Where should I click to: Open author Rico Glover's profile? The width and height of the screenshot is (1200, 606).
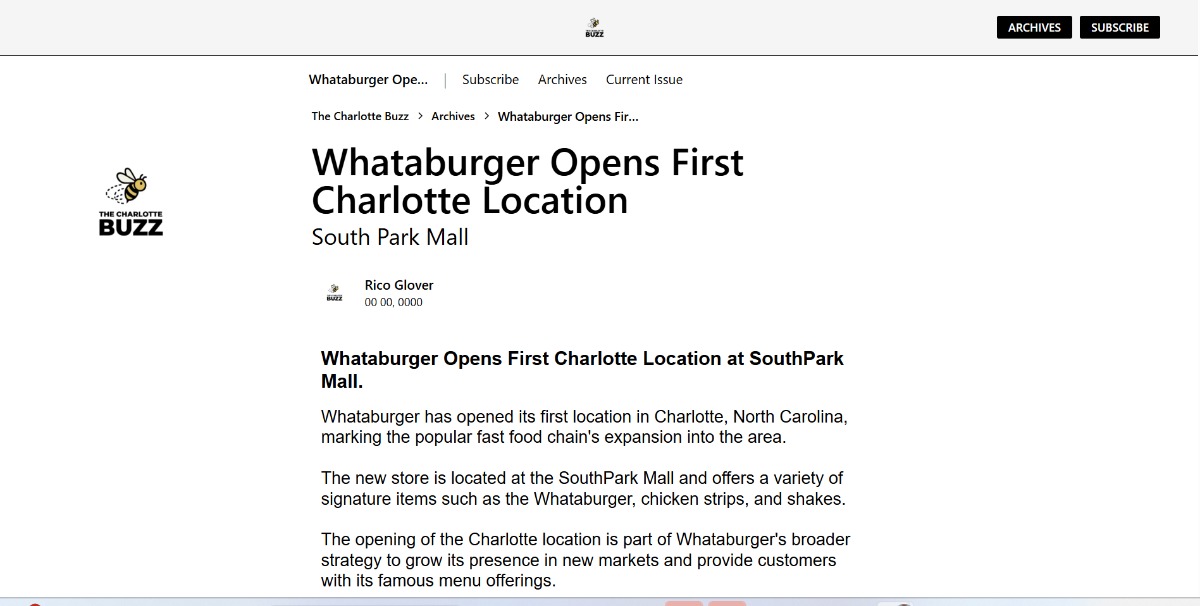(399, 285)
